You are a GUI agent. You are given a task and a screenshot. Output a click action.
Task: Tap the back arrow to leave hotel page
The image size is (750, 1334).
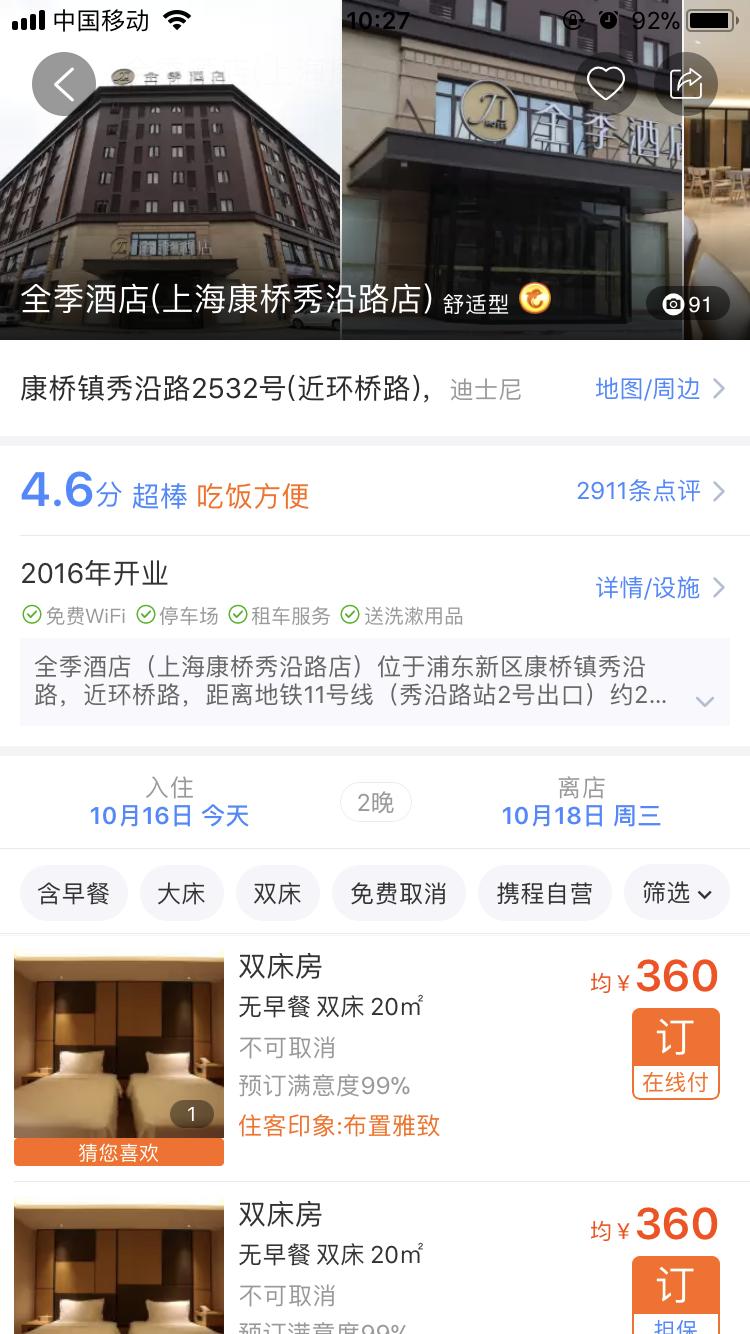click(64, 84)
